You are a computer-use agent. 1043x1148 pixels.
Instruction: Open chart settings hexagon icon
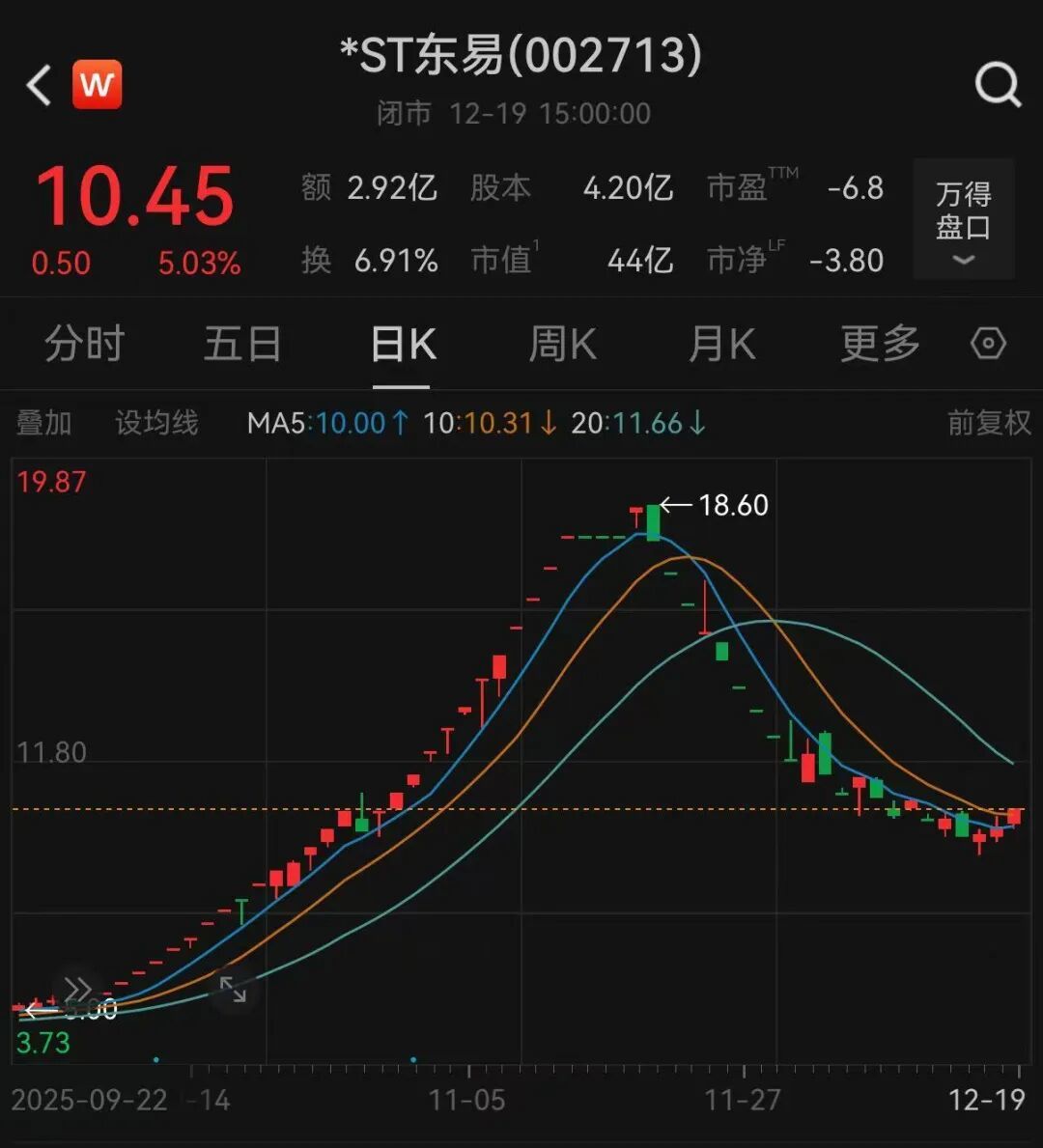988,344
